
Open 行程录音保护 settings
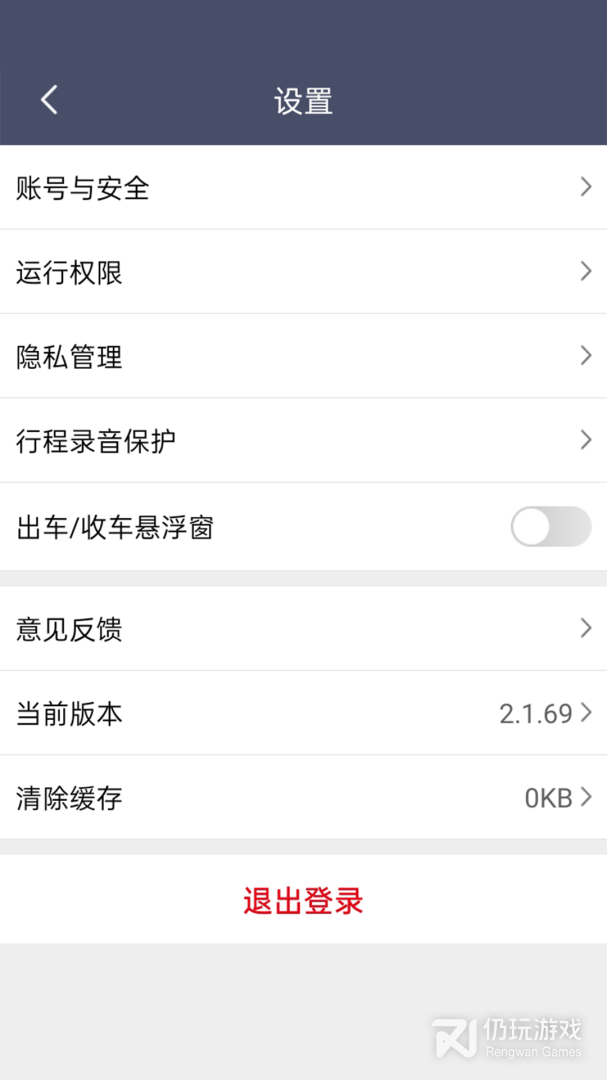[x=303, y=440]
